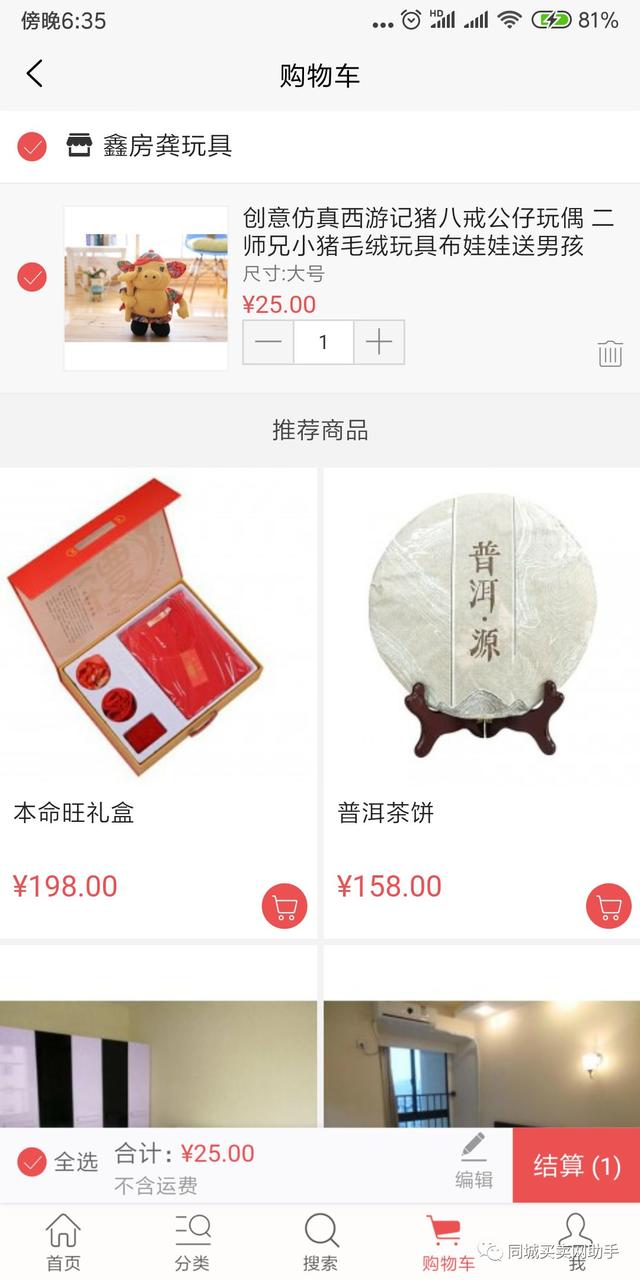The image size is (640, 1280).
Task: Increase quantity with the plus button
Action: tap(379, 343)
